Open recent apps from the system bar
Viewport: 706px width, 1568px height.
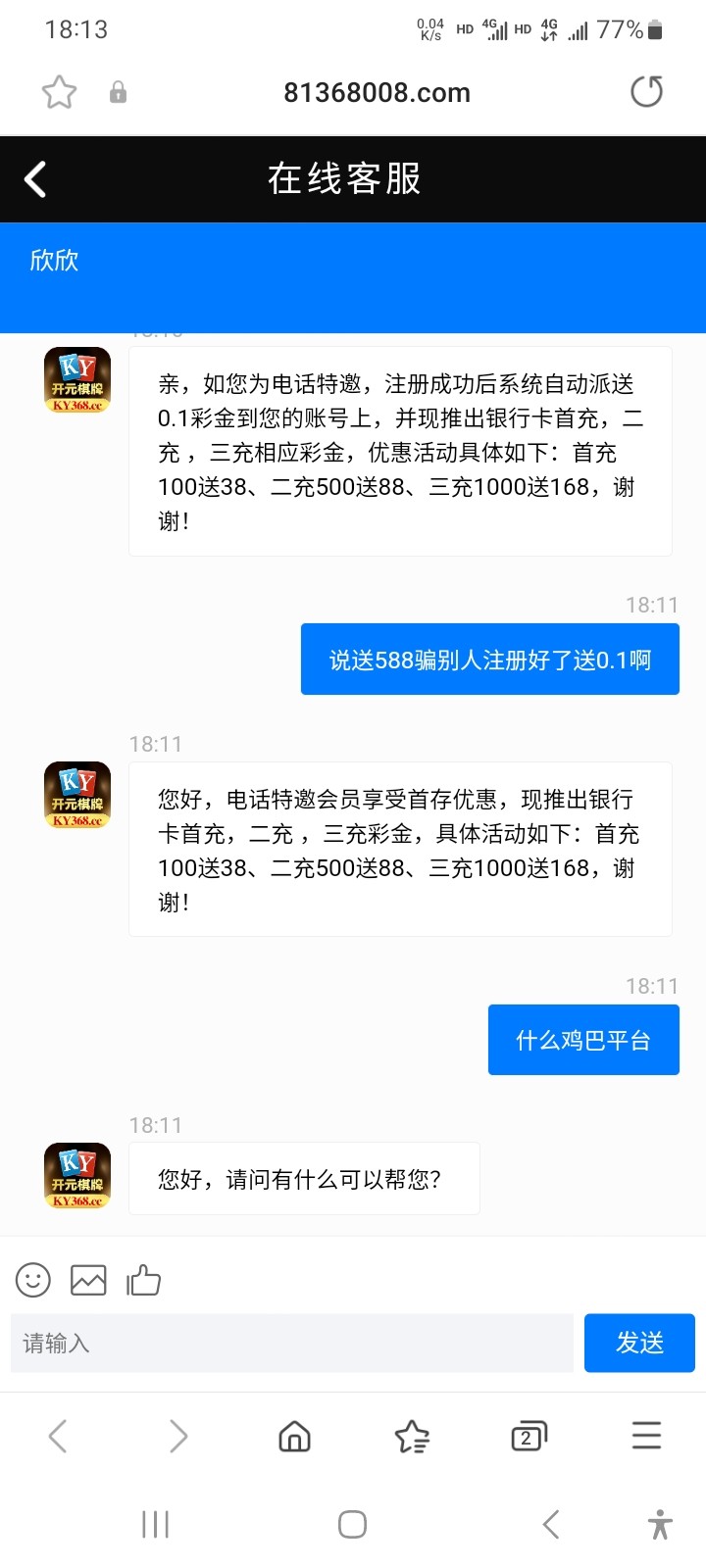[x=155, y=1524]
